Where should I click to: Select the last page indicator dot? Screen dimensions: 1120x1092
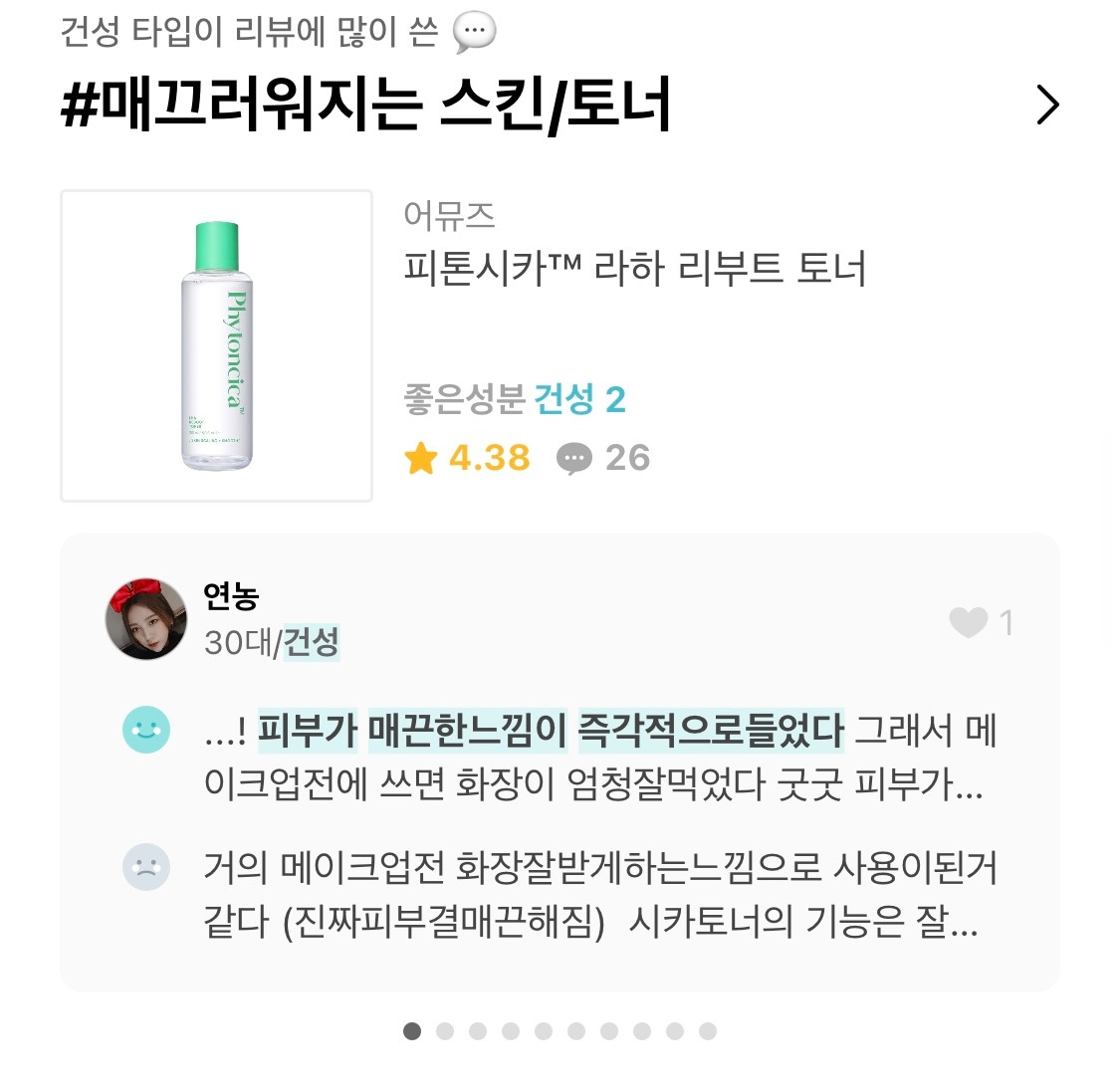click(708, 1031)
